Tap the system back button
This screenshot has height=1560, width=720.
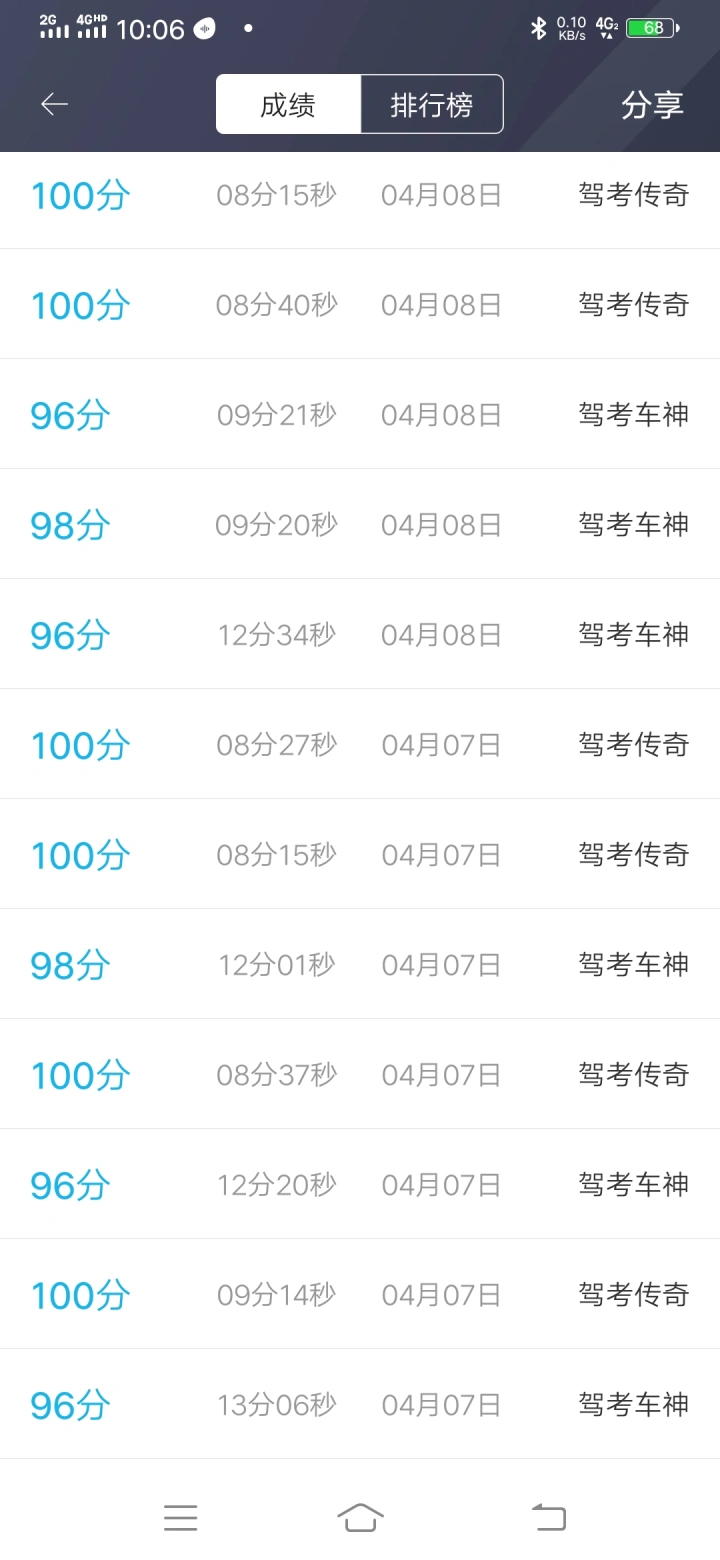(x=548, y=1517)
